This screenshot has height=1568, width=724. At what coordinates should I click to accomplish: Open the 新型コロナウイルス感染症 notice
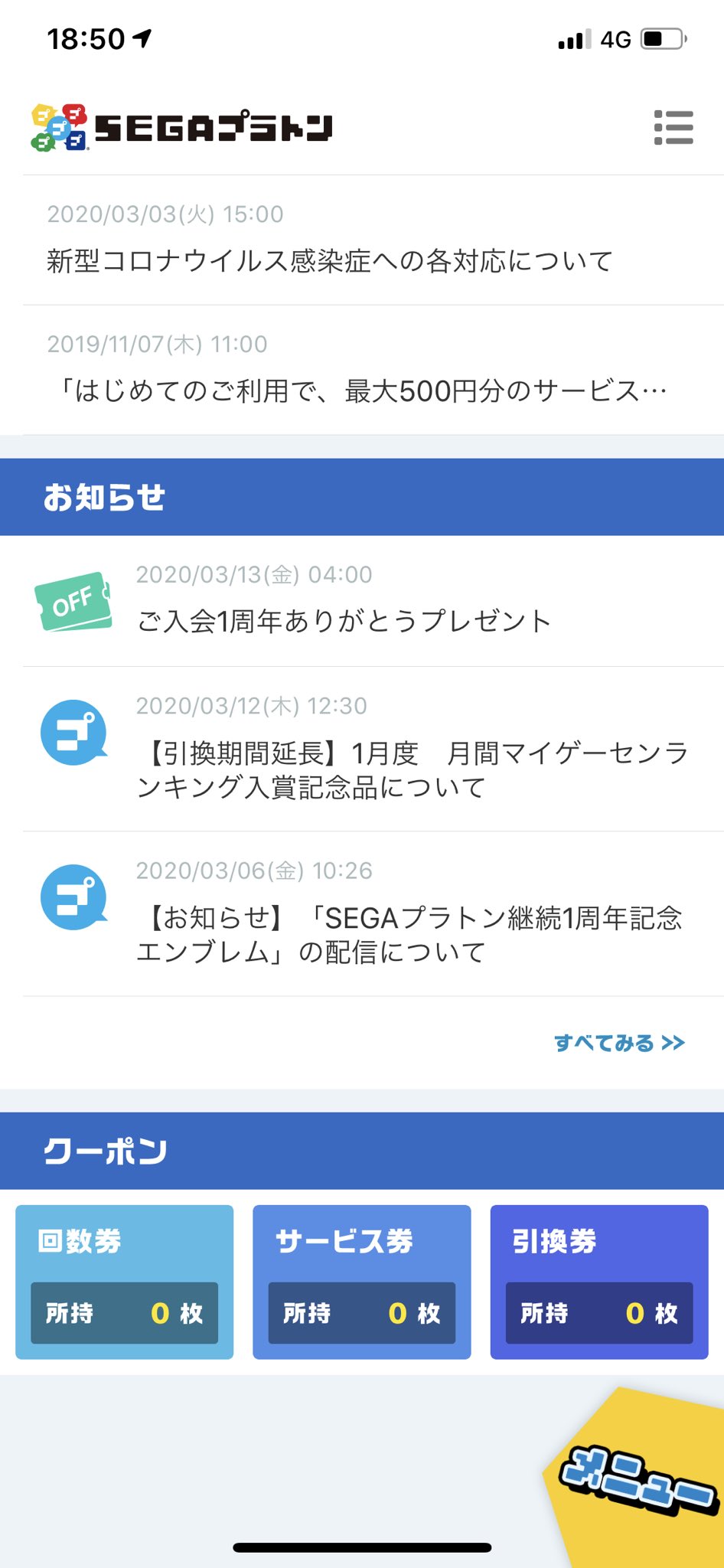click(373, 240)
